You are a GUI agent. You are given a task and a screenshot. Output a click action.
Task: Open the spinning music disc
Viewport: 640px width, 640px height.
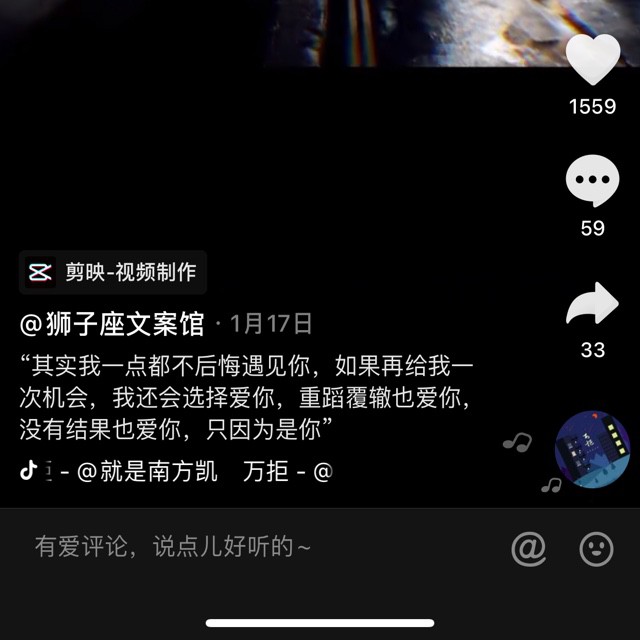coord(594,449)
